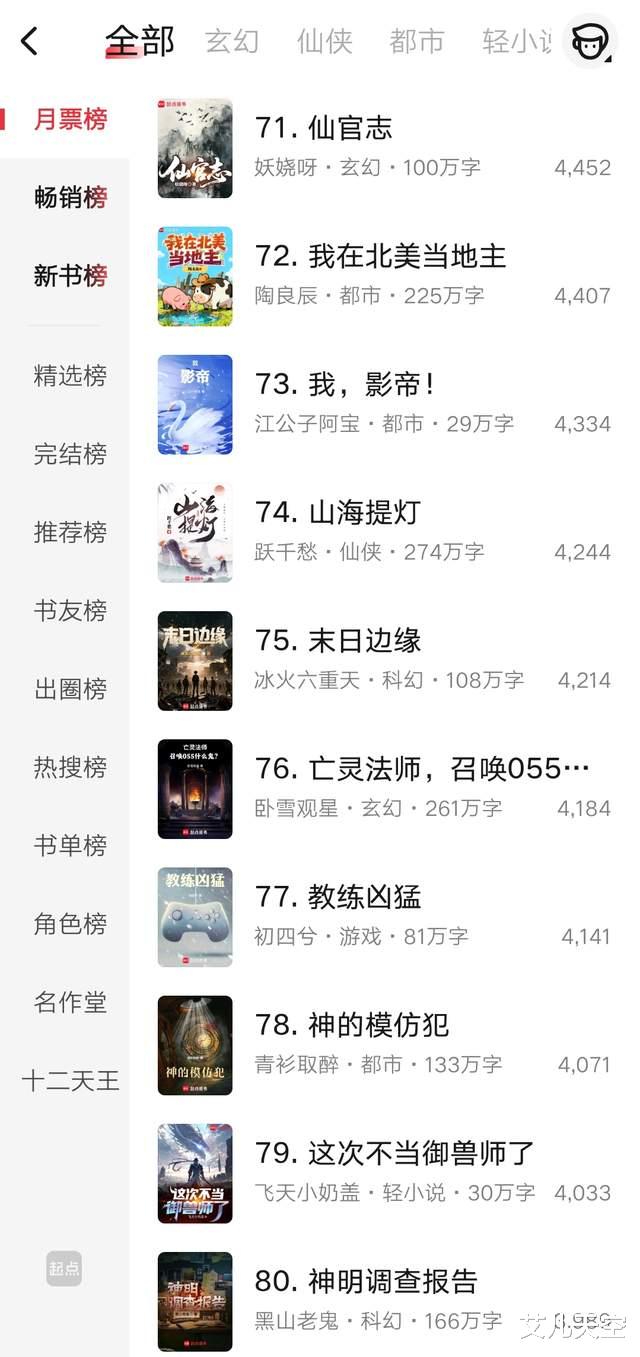Open the 畅销榜 ranking list
The image size is (640, 1357).
70,198
